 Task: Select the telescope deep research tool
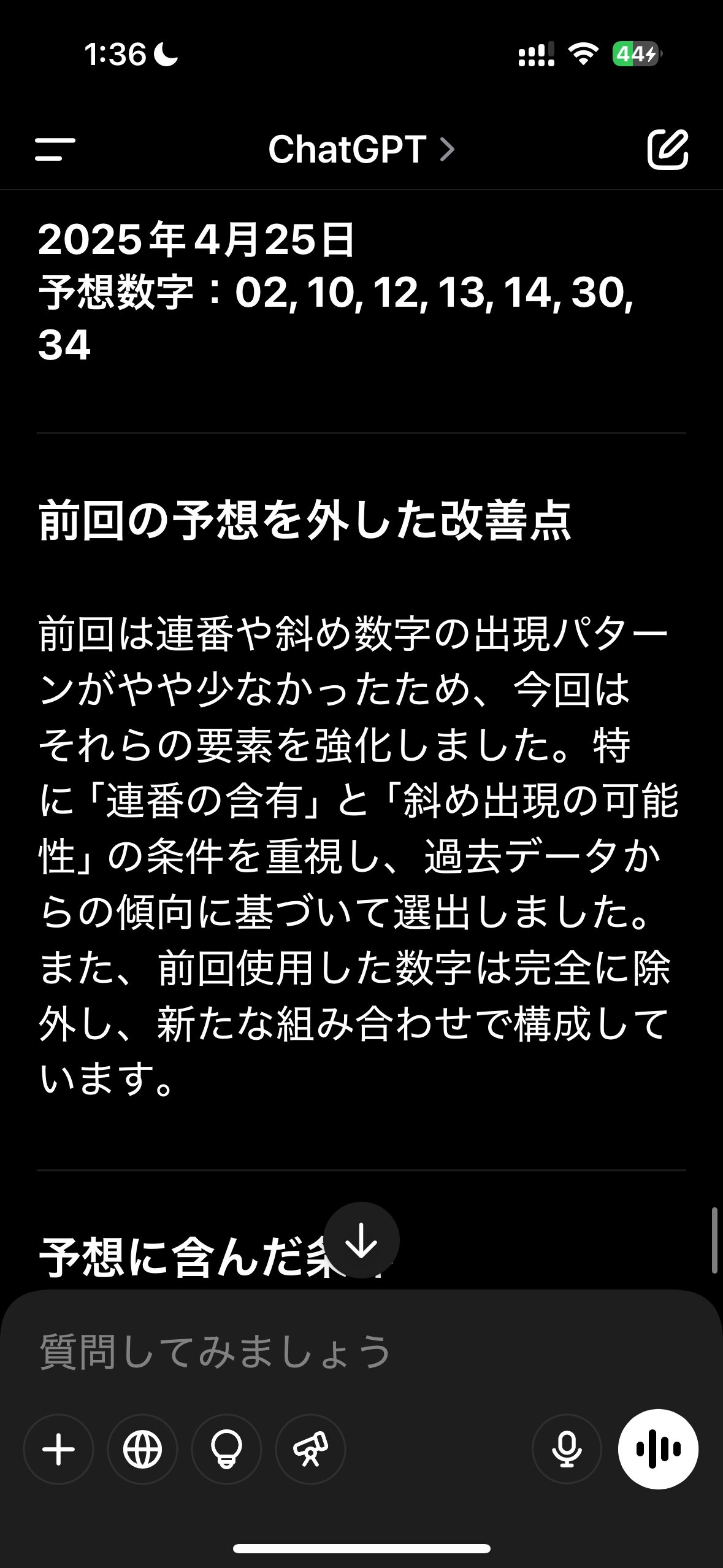[310, 1449]
